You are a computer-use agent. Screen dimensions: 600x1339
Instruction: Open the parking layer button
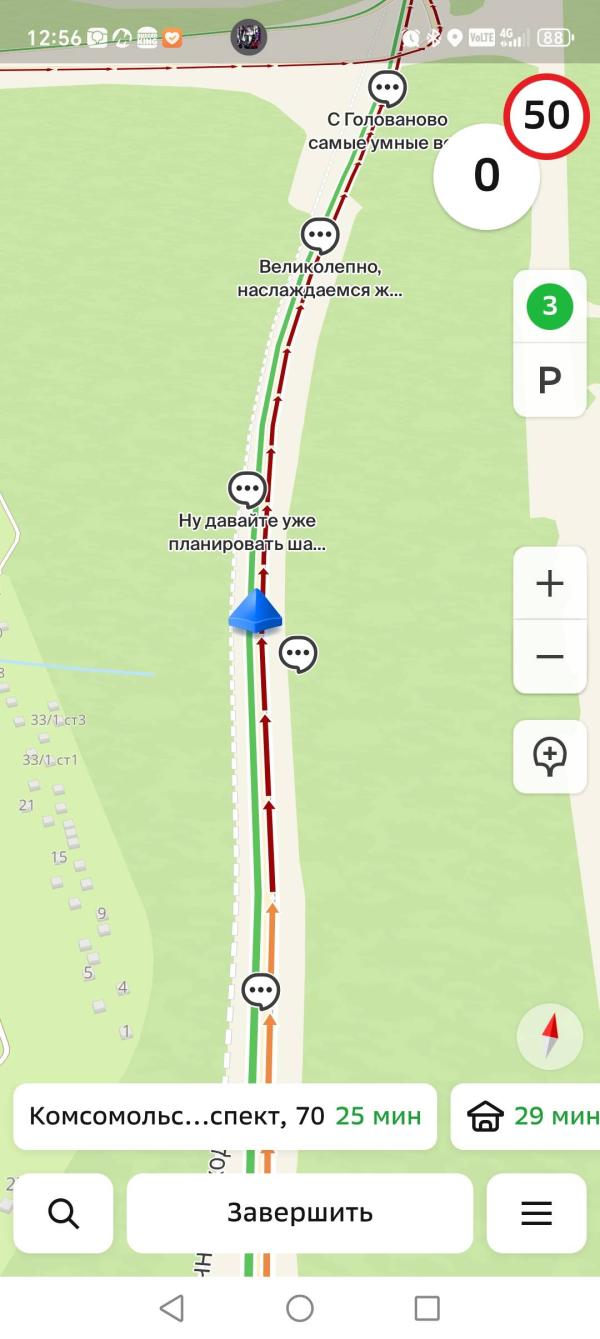549,380
